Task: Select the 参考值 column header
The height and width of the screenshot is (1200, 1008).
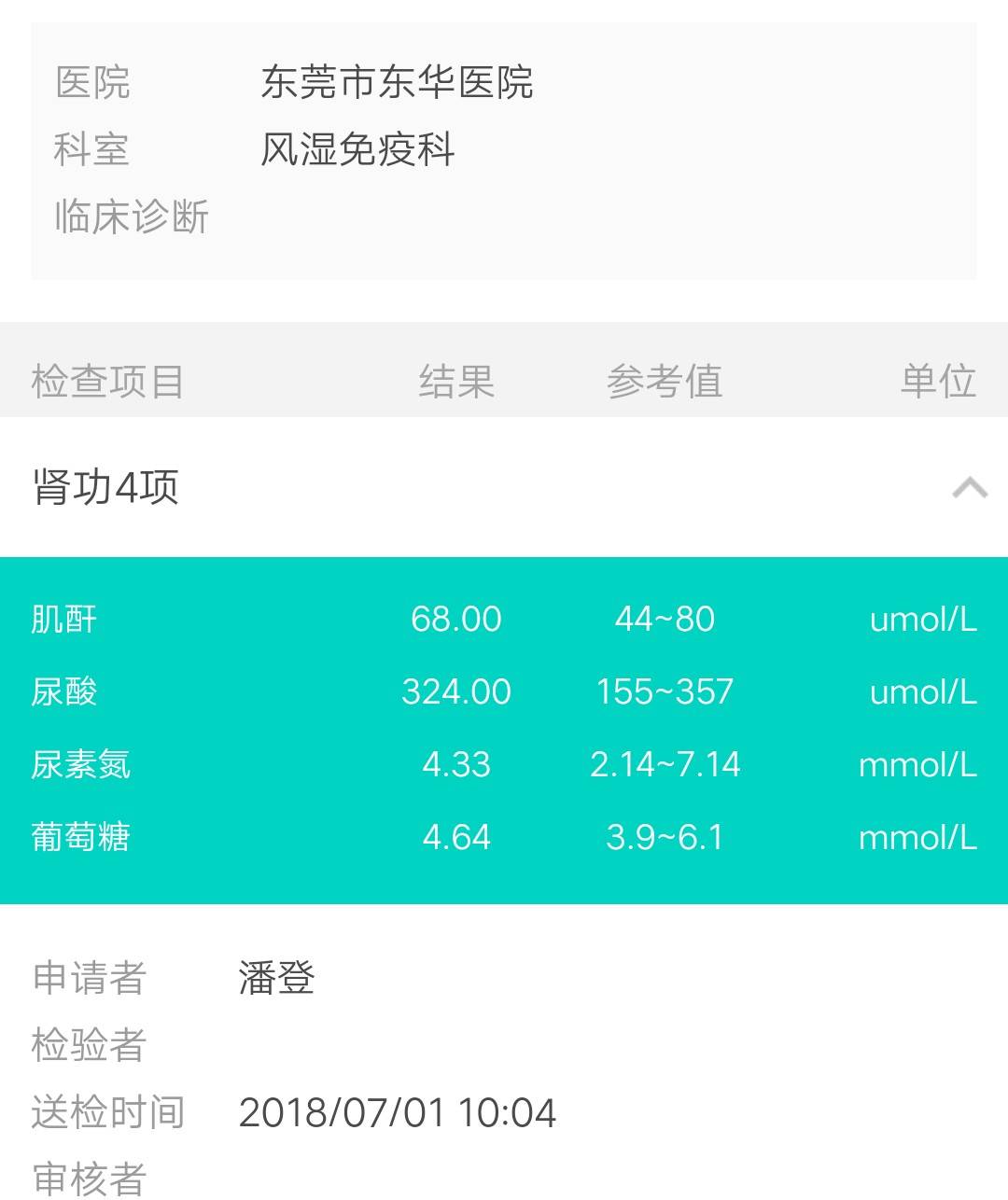Action: pos(665,379)
